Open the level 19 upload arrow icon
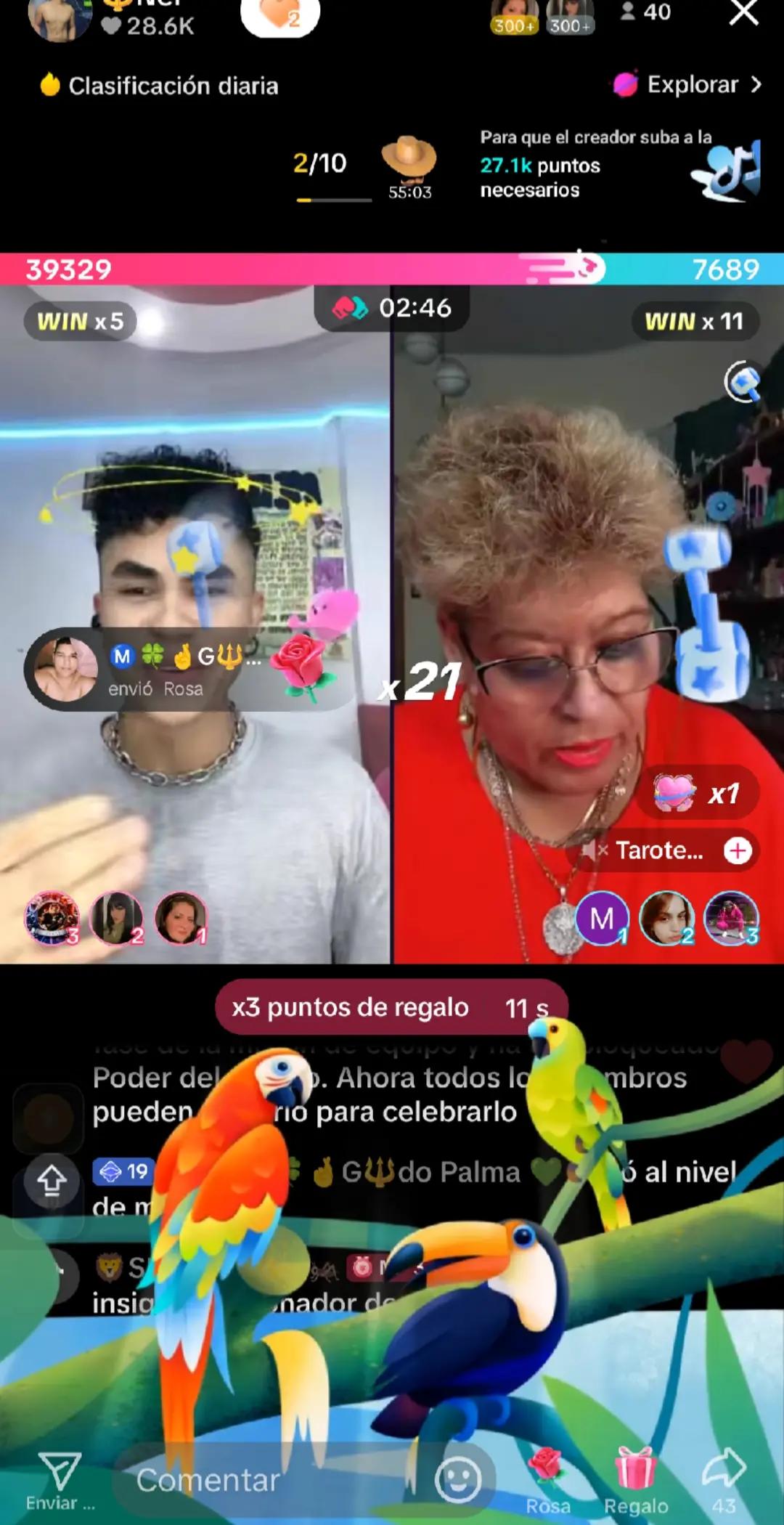The image size is (784, 1525). pyautogui.click(x=52, y=1180)
